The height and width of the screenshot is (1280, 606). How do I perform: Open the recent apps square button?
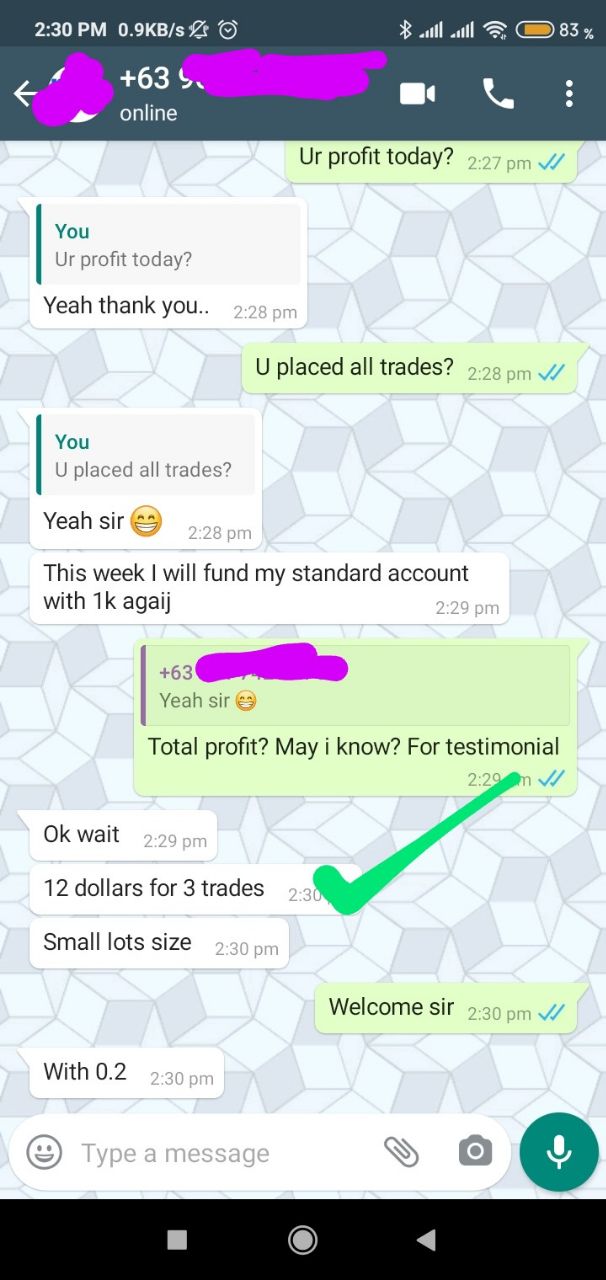[x=177, y=1240]
